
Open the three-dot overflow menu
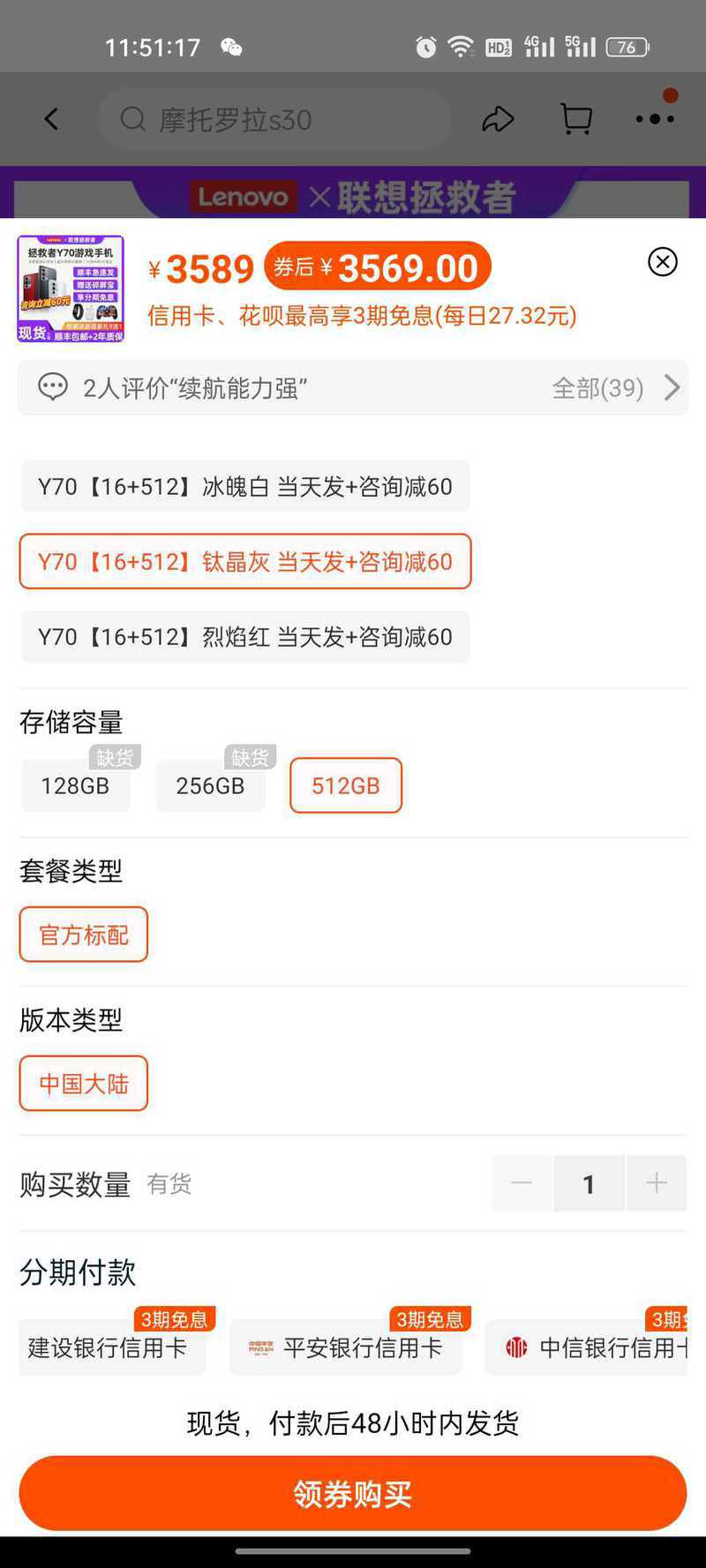tap(655, 119)
